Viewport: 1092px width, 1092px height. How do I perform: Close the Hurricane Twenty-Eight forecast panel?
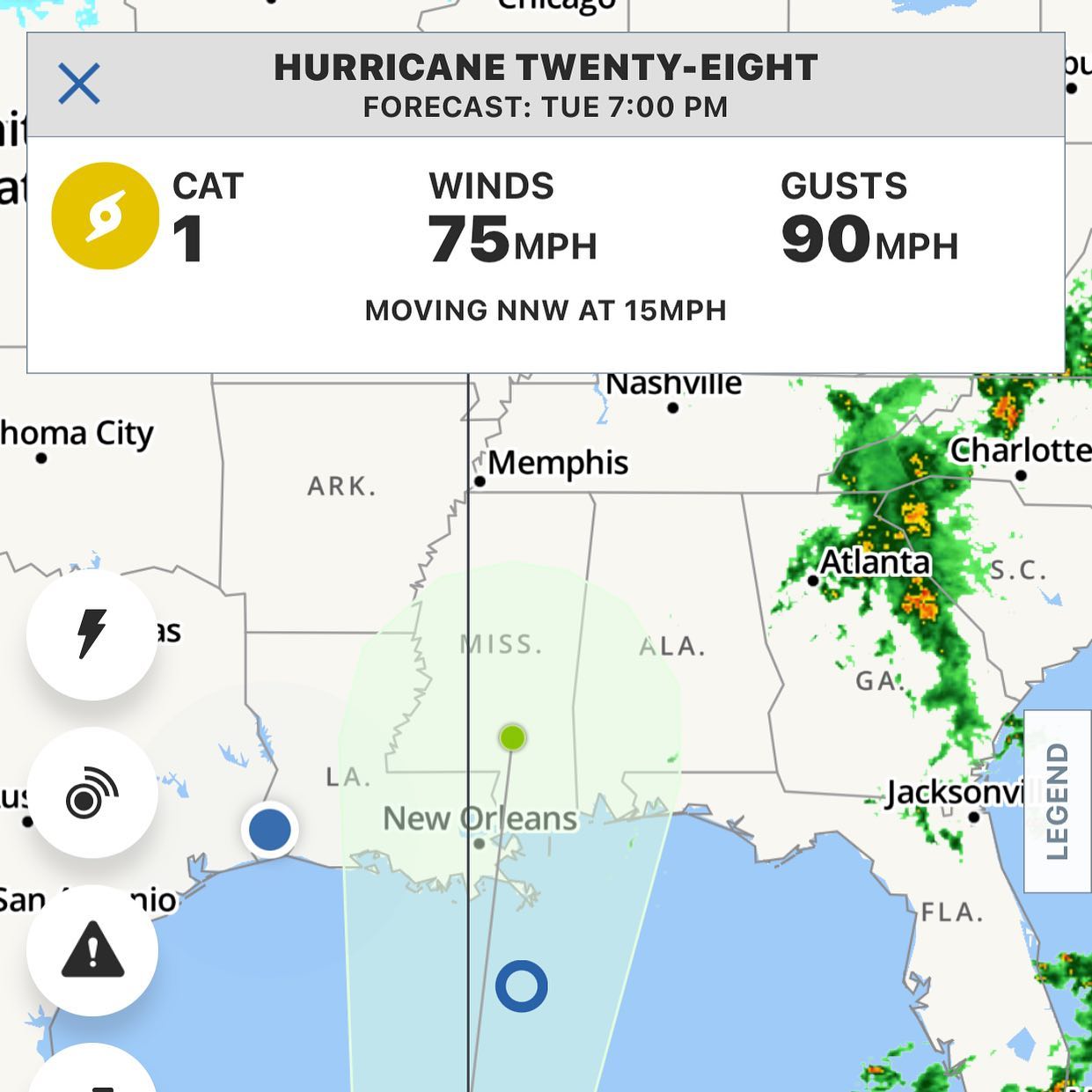[x=79, y=84]
